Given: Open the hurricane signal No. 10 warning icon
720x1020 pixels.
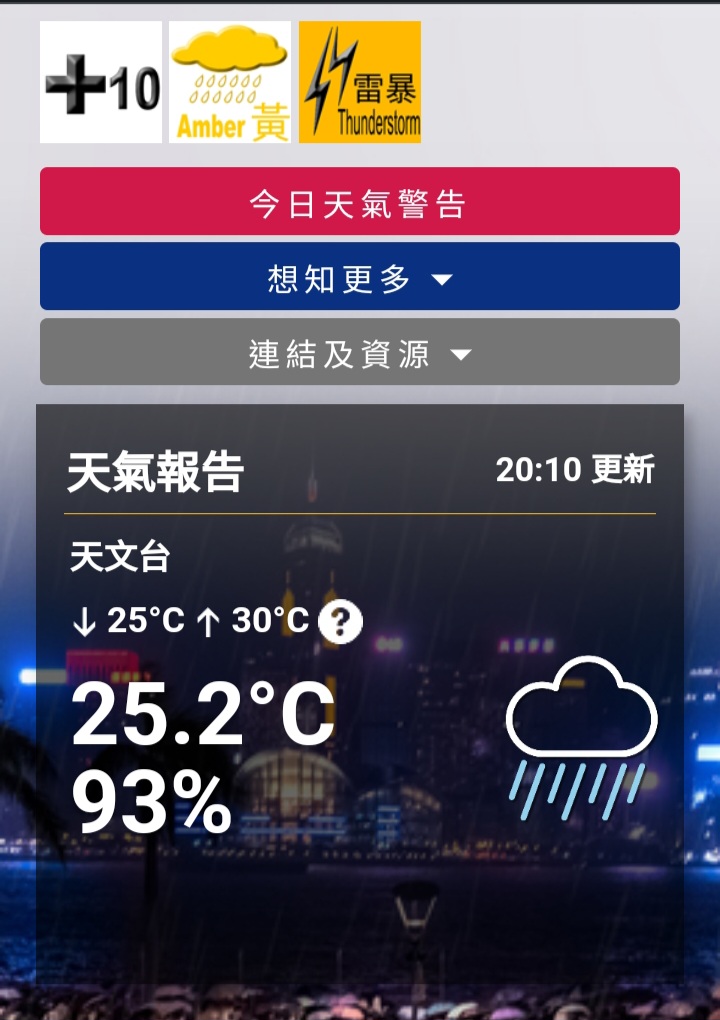Looking at the screenshot, I should point(101,82).
